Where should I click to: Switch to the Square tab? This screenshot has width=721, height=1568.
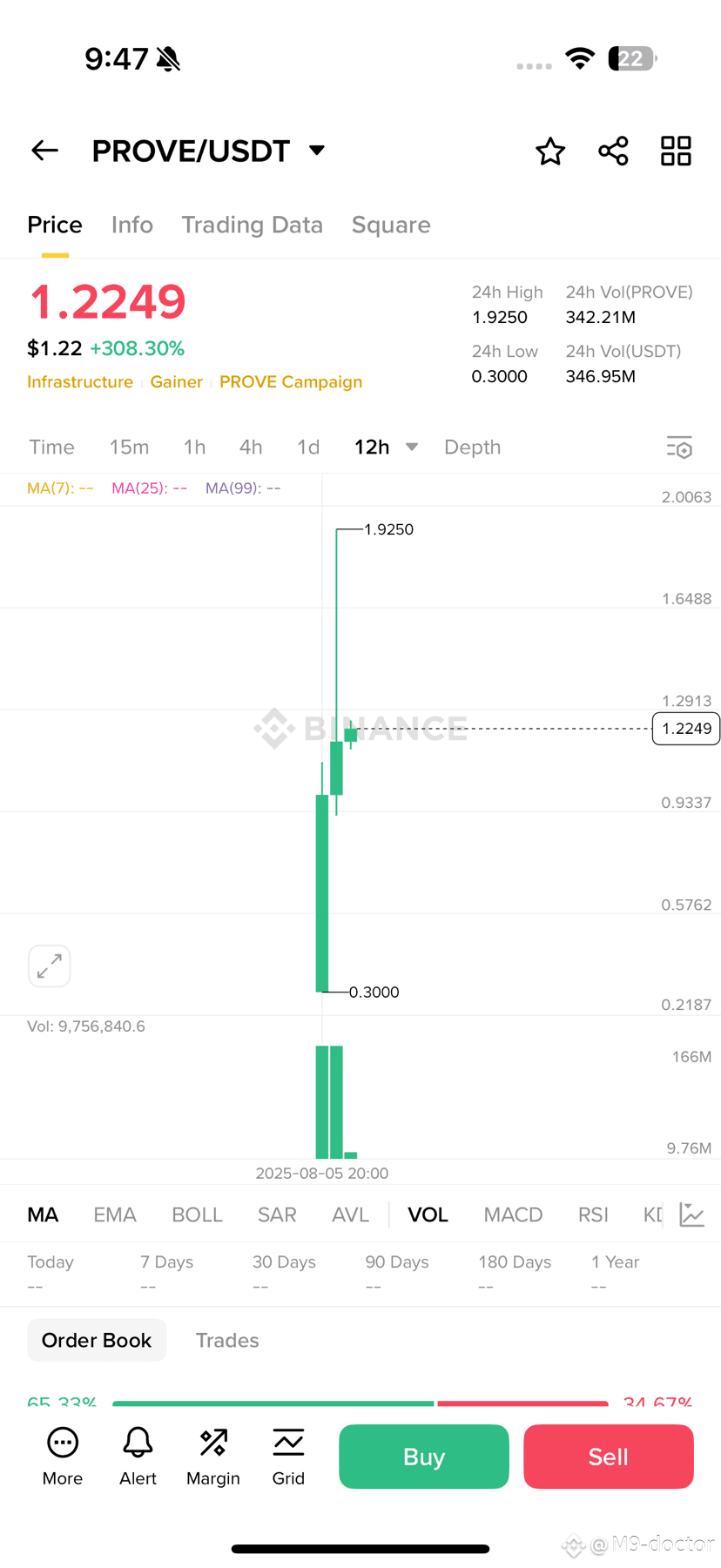click(x=391, y=225)
